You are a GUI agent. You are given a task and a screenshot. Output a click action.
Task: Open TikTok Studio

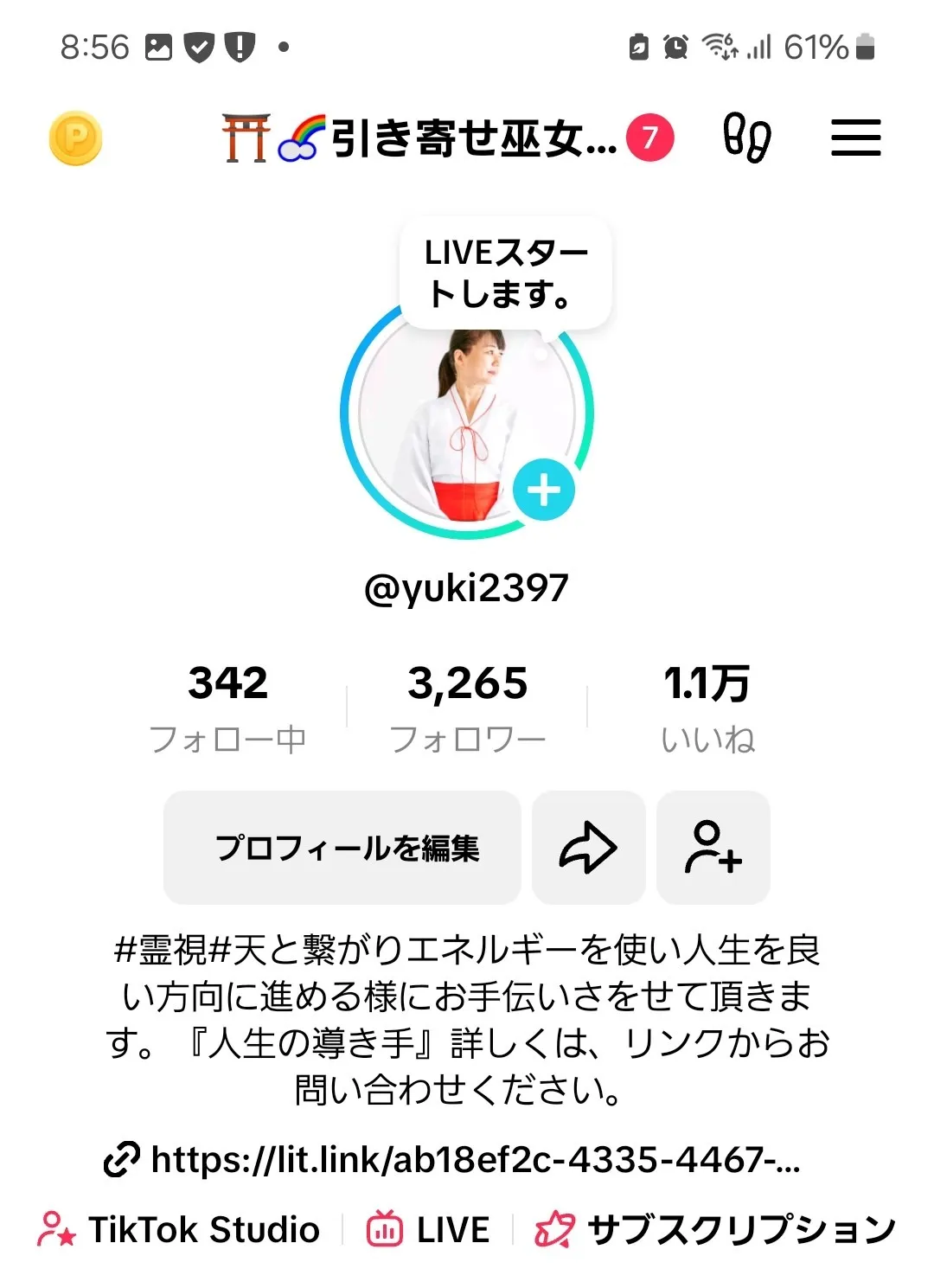(179, 1229)
